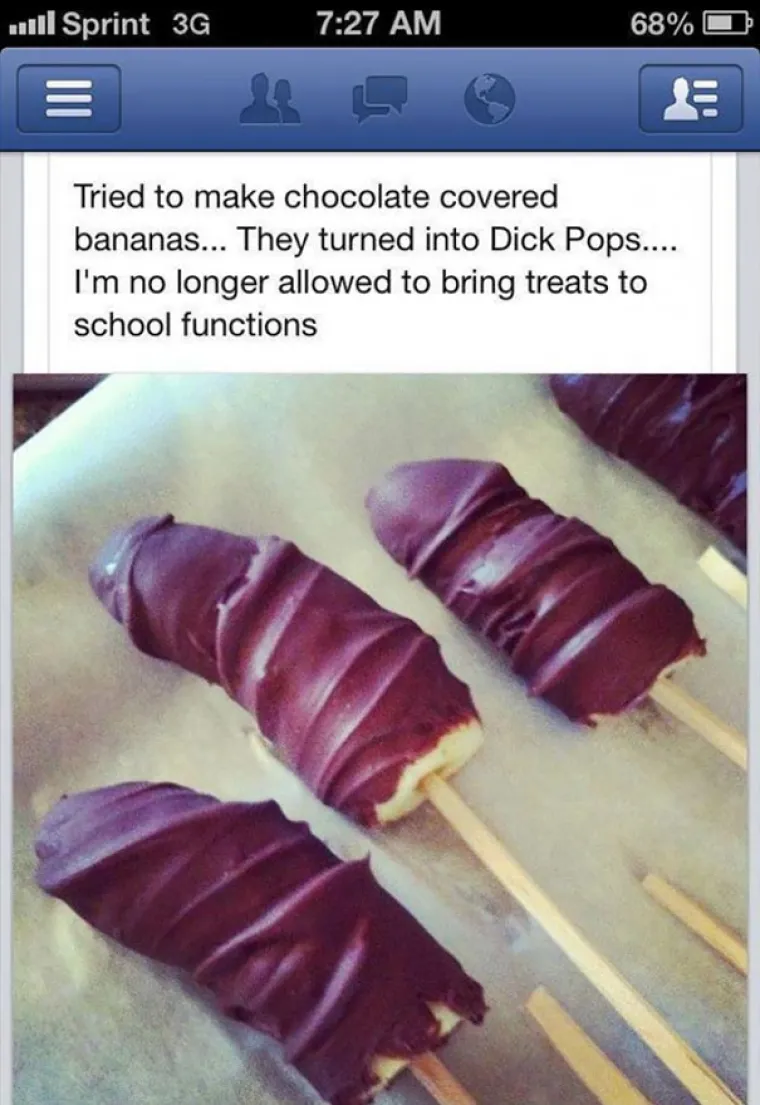Open the hamburger side menu
The image size is (760, 1105).
coord(68,99)
